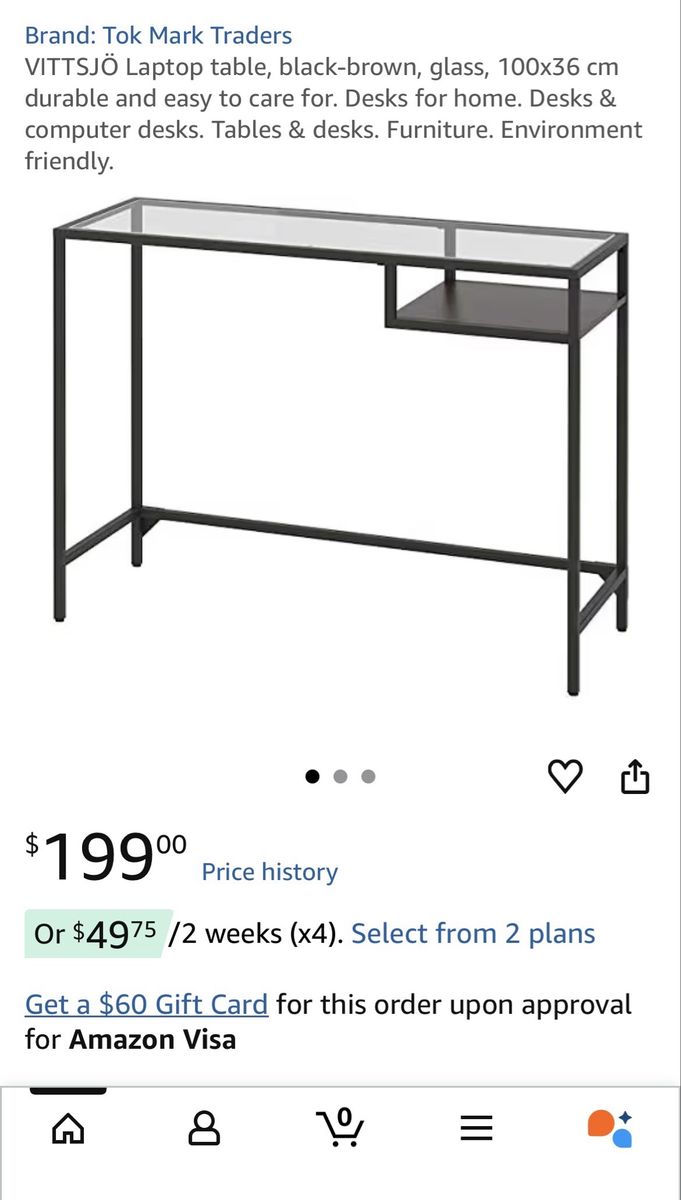Open the account profile tab
Image resolution: width=681 pixels, height=1200 pixels.
click(204, 1128)
